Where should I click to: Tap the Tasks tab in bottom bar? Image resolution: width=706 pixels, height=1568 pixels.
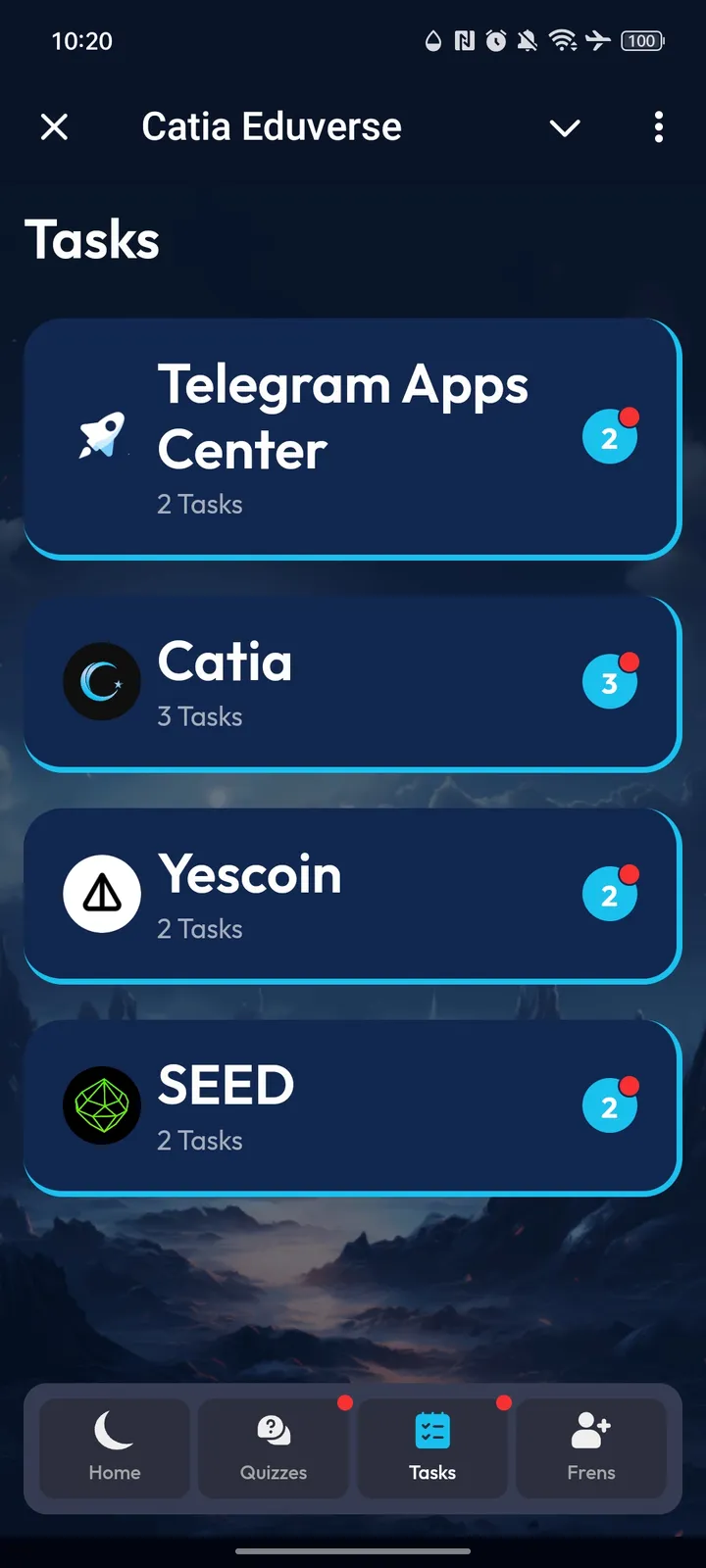point(432,1447)
